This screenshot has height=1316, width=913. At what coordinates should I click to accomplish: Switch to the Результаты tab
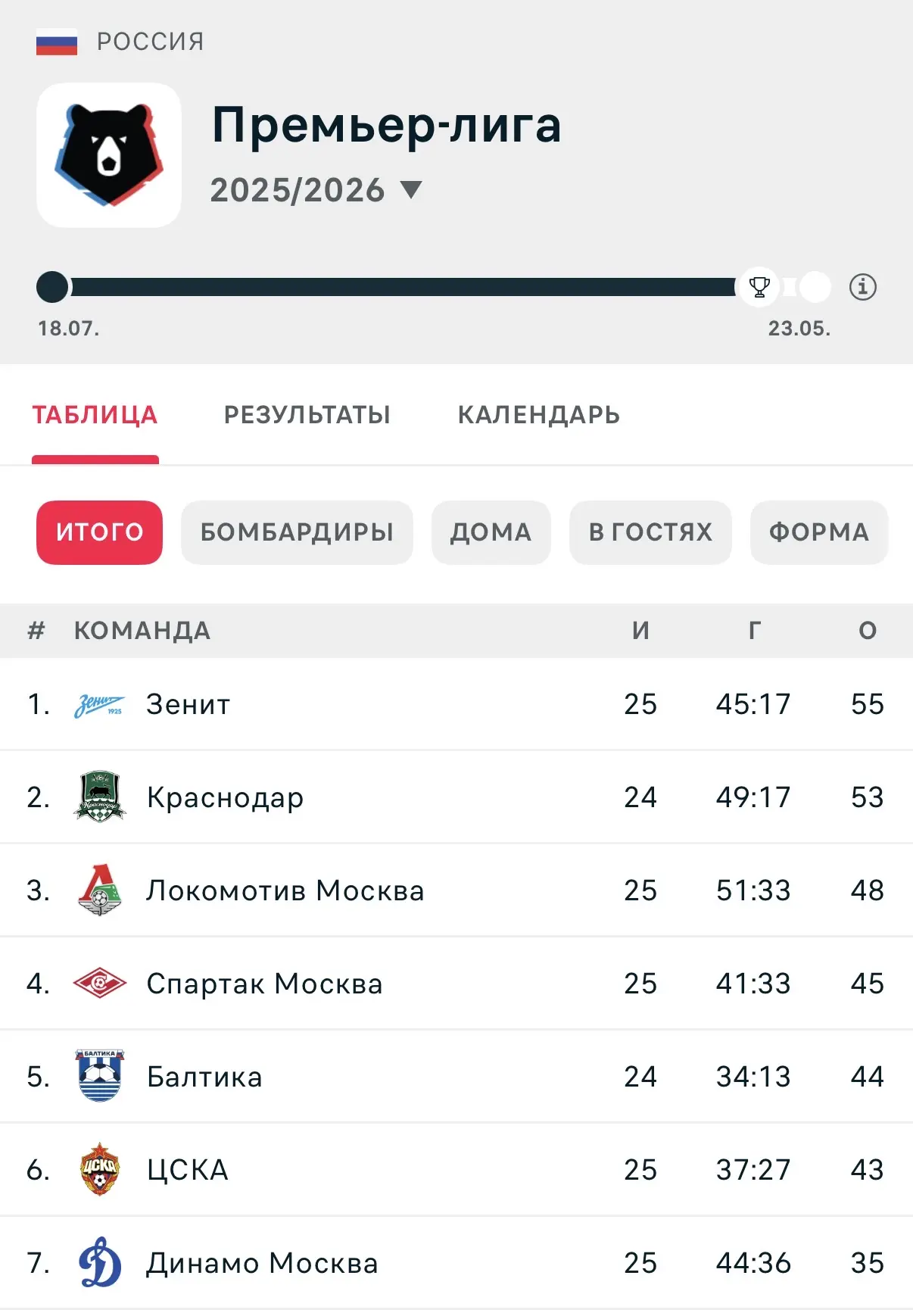tap(307, 415)
